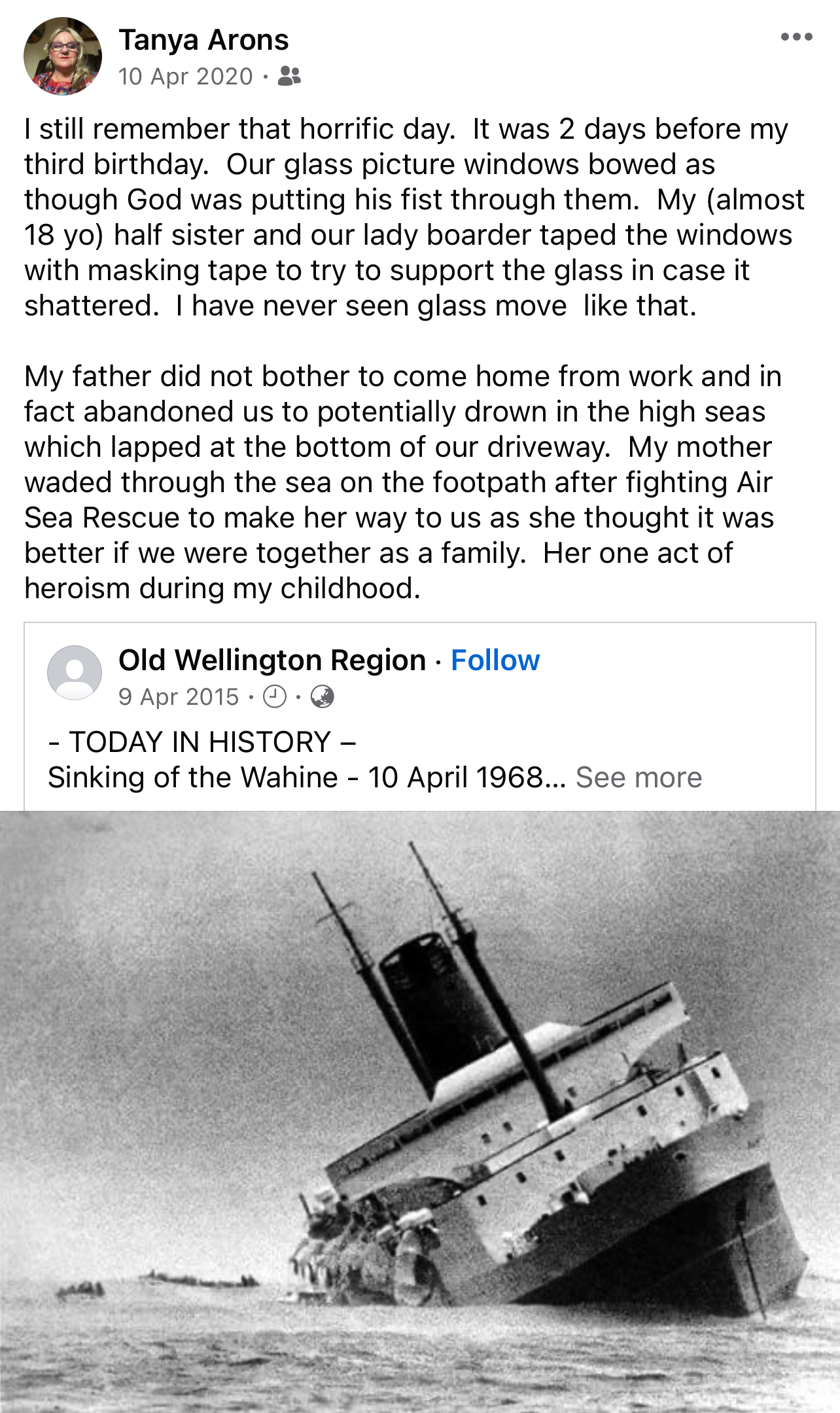Open the Old Wellington Region page name
The image size is (840, 1413).
point(272,660)
